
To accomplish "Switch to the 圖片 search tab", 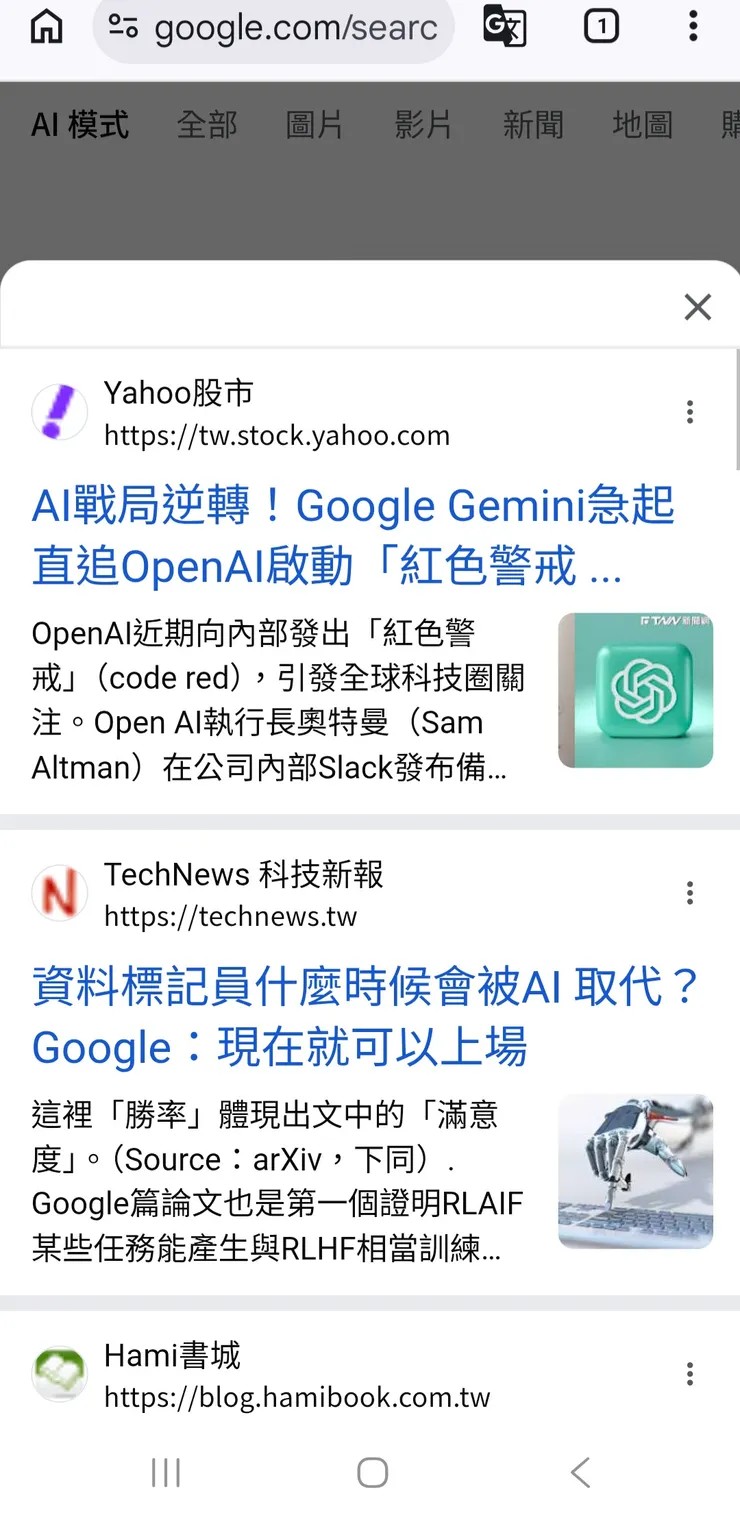I will pyautogui.click(x=315, y=125).
